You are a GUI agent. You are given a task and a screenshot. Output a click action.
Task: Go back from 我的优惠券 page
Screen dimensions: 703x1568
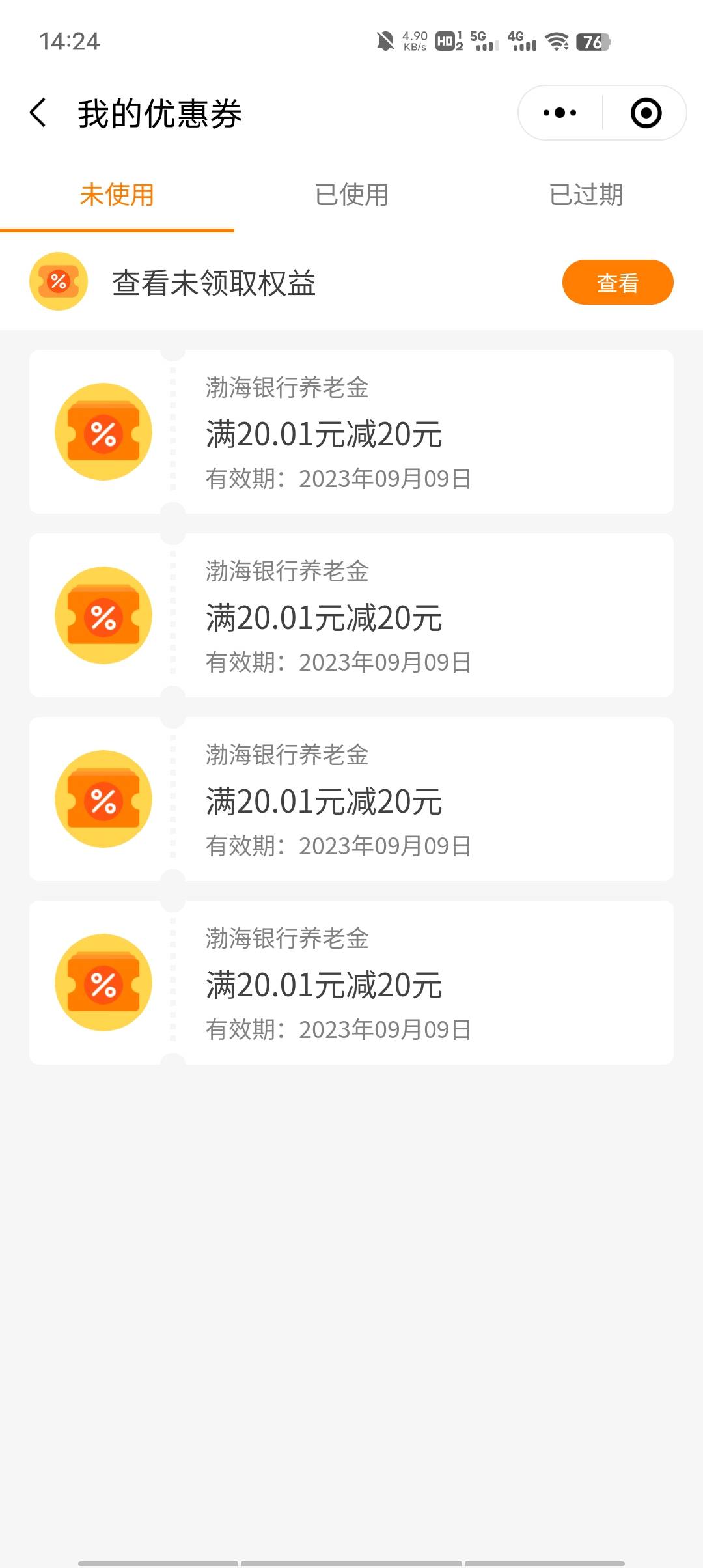[x=38, y=113]
